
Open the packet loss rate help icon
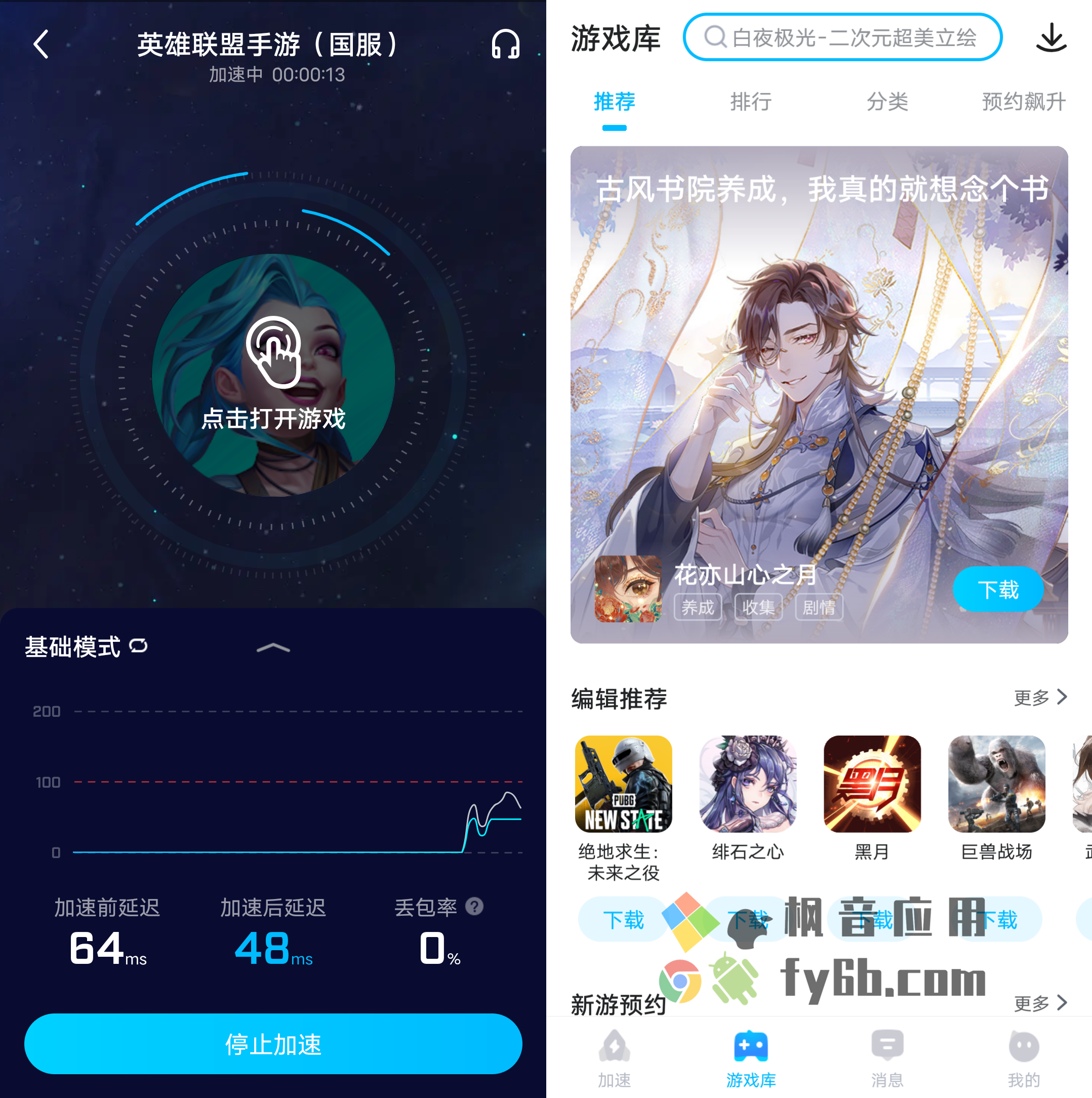tap(474, 907)
